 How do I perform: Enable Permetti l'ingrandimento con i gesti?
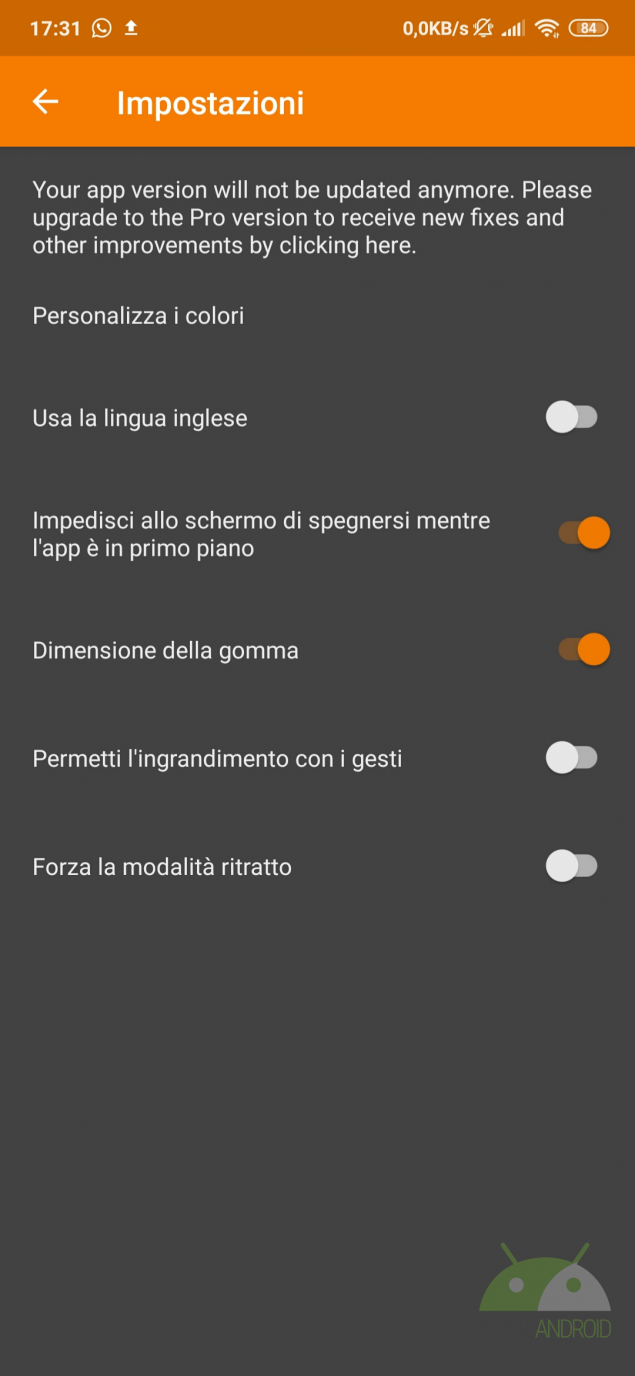[x=571, y=758]
